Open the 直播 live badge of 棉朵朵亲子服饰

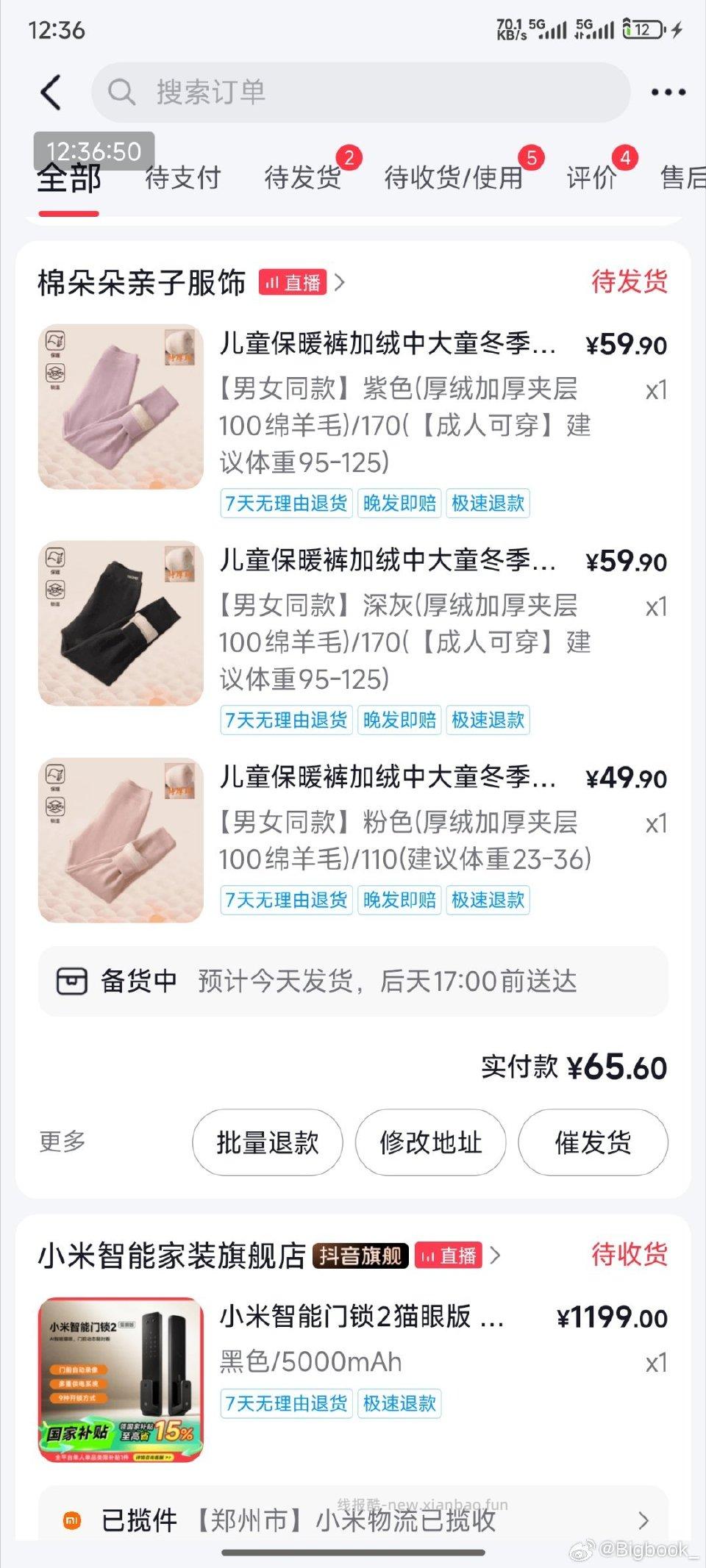pyautogui.click(x=293, y=282)
